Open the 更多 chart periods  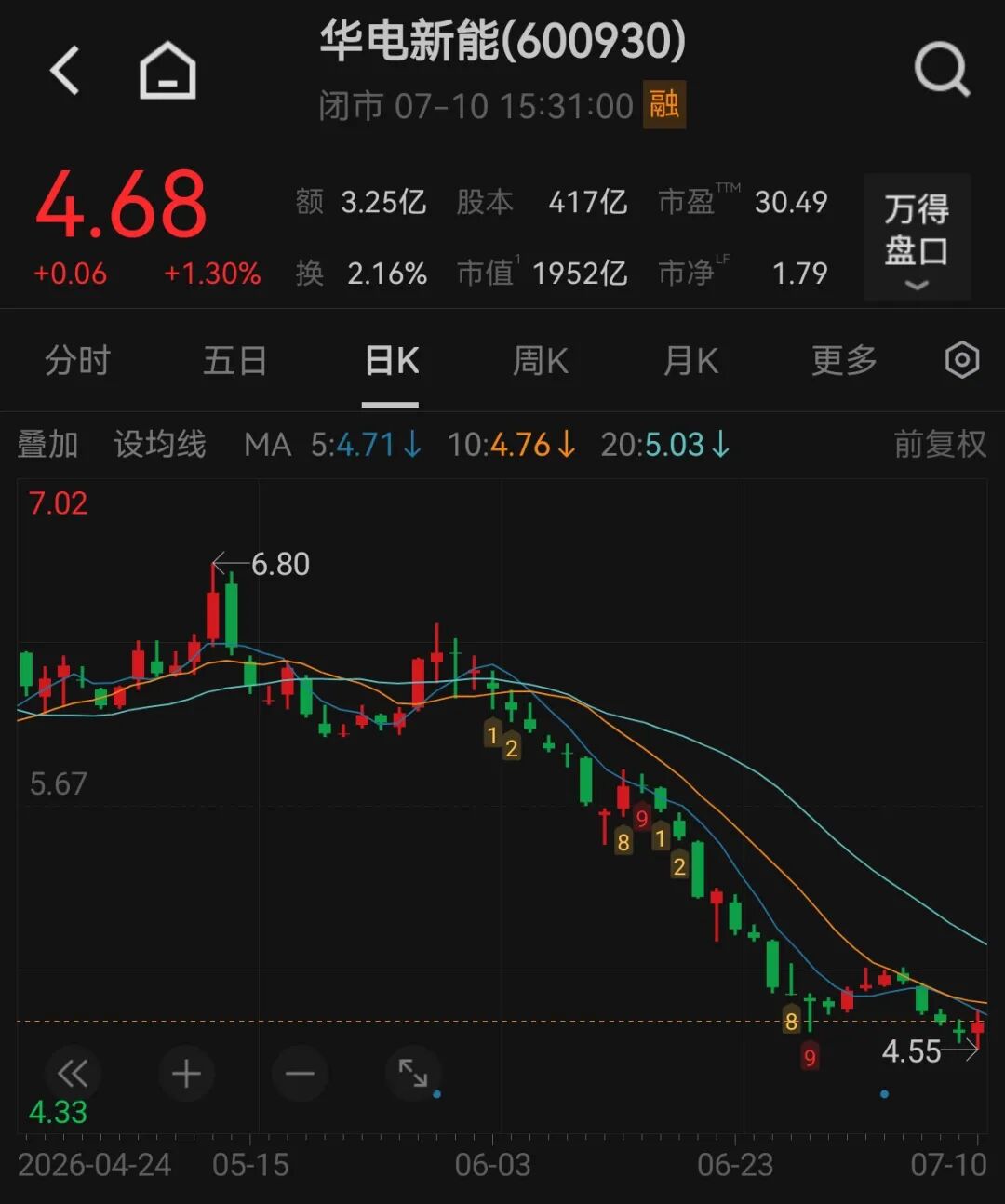pyautogui.click(x=844, y=360)
